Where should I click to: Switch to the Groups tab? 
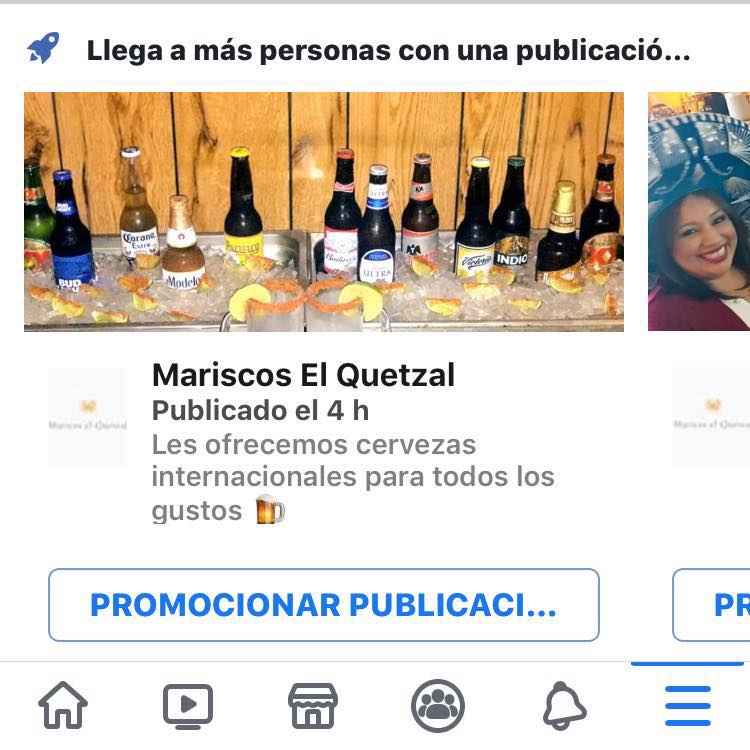tap(438, 705)
